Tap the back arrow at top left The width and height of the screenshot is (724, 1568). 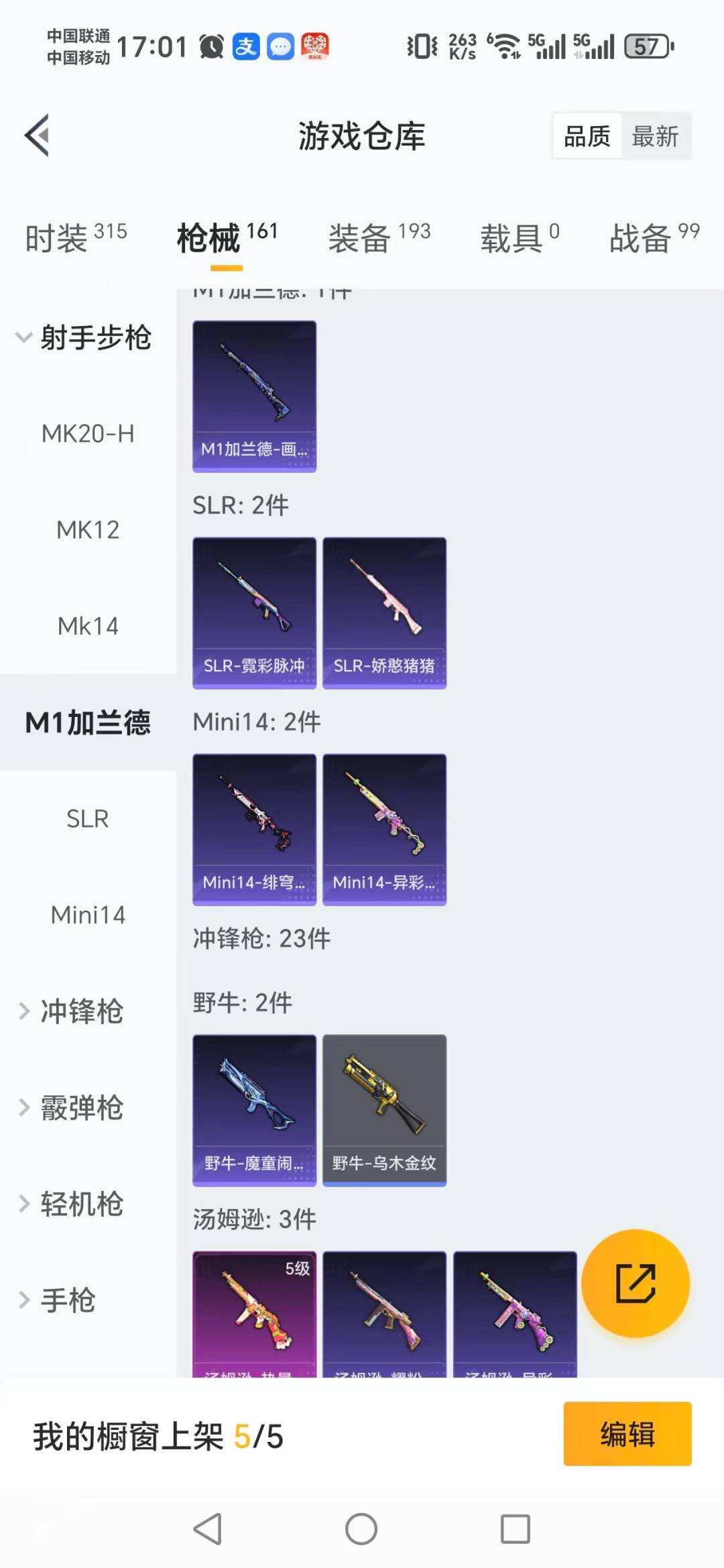[38, 134]
